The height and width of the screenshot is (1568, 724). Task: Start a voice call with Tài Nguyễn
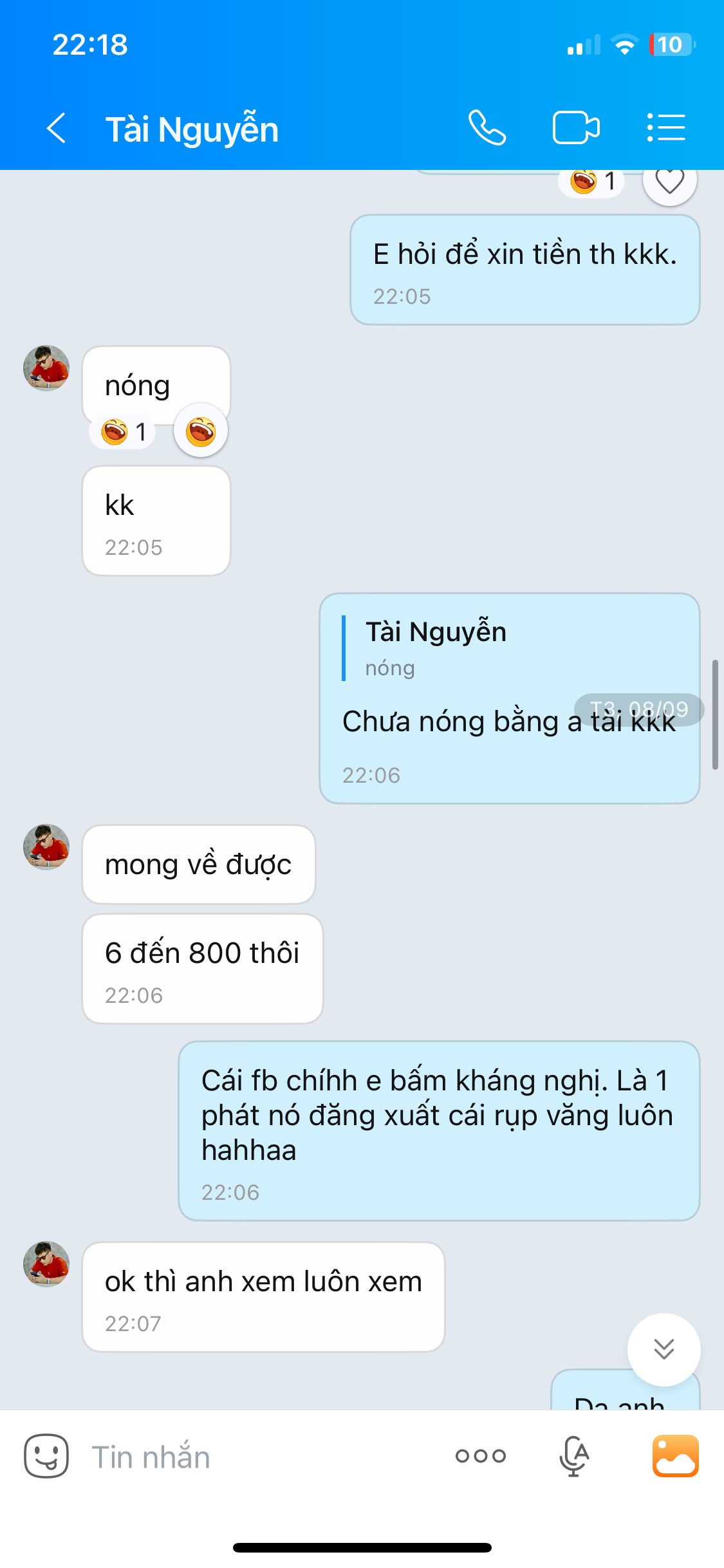[487, 127]
